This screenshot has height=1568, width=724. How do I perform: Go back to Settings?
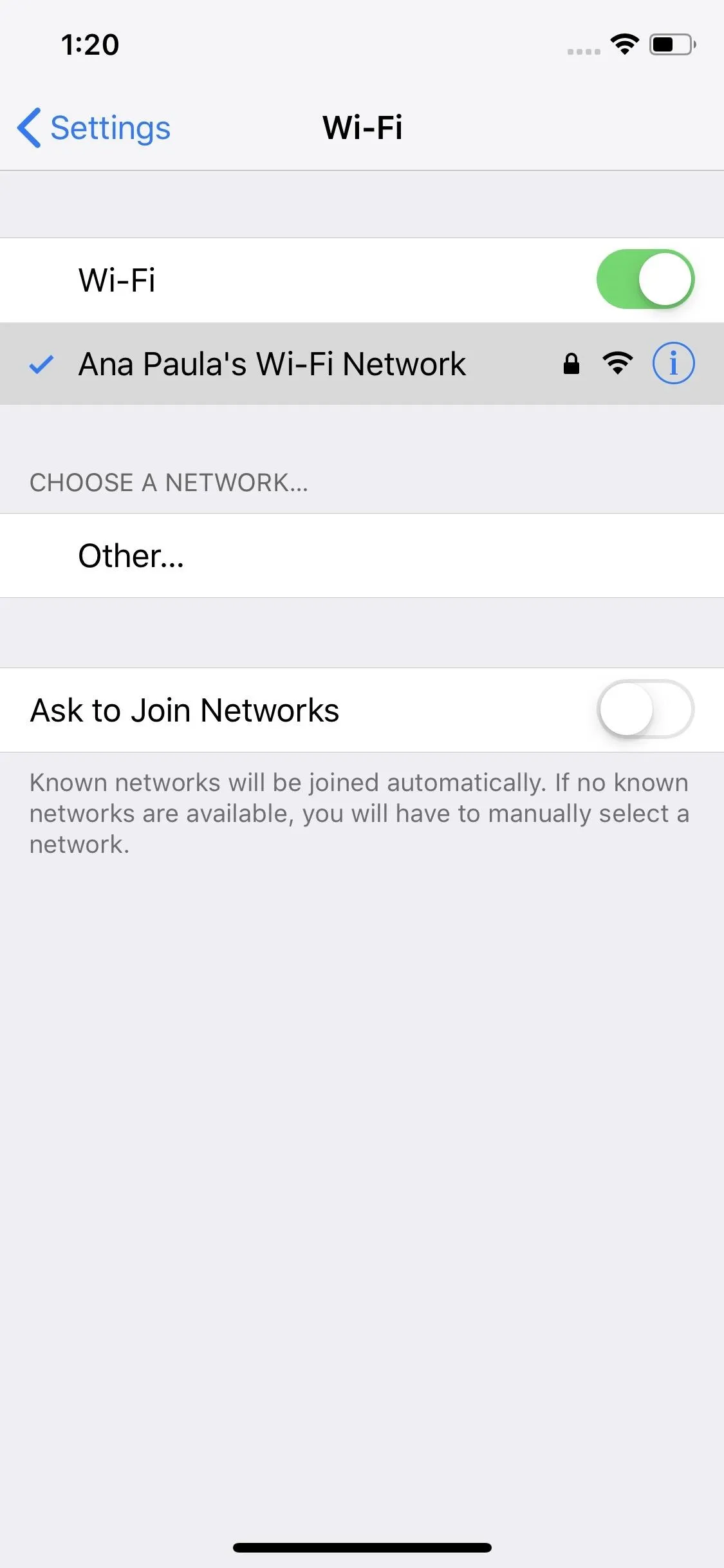click(x=94, y=127)
